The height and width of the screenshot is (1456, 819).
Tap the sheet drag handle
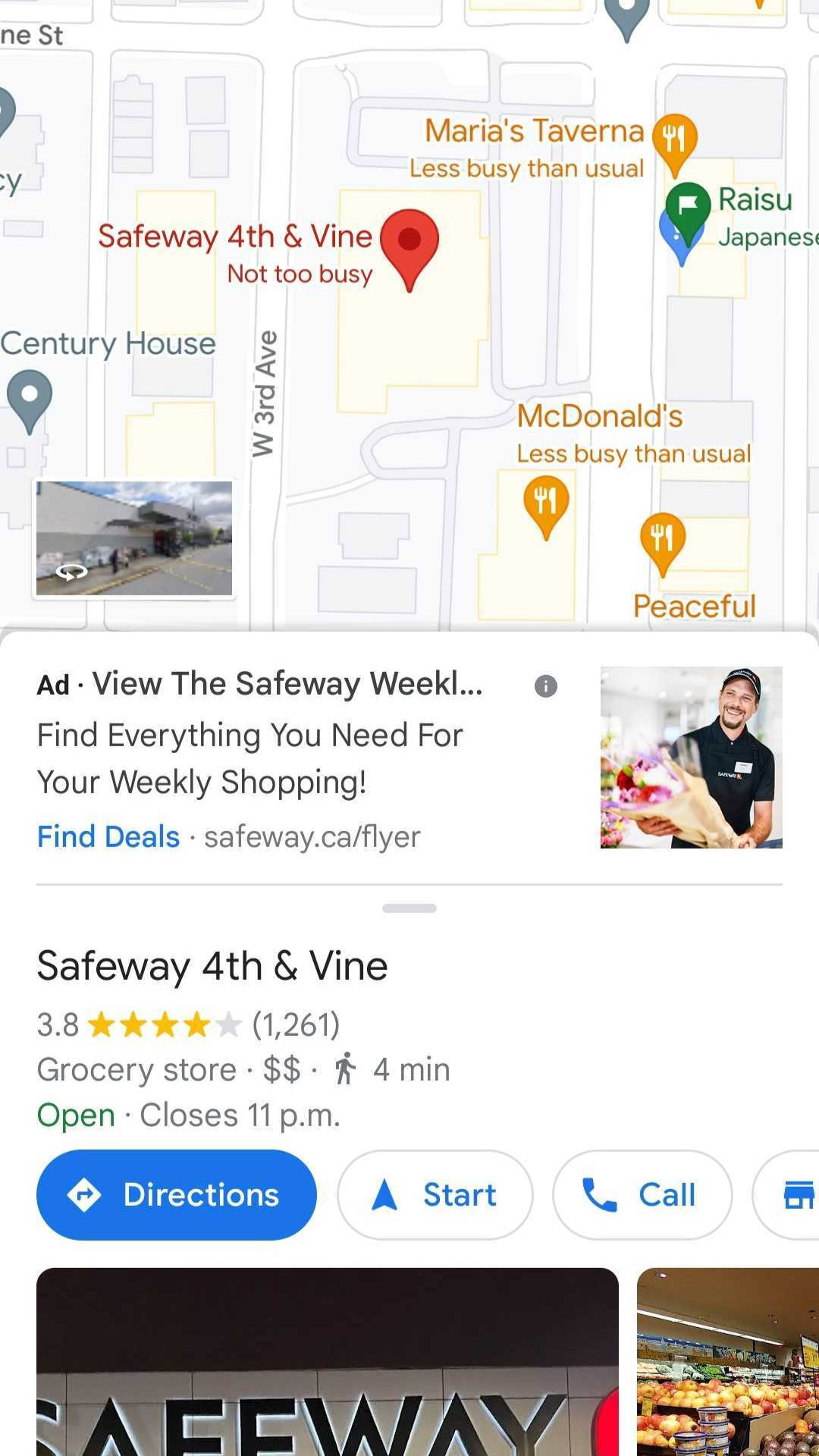[x=409, y=908]
